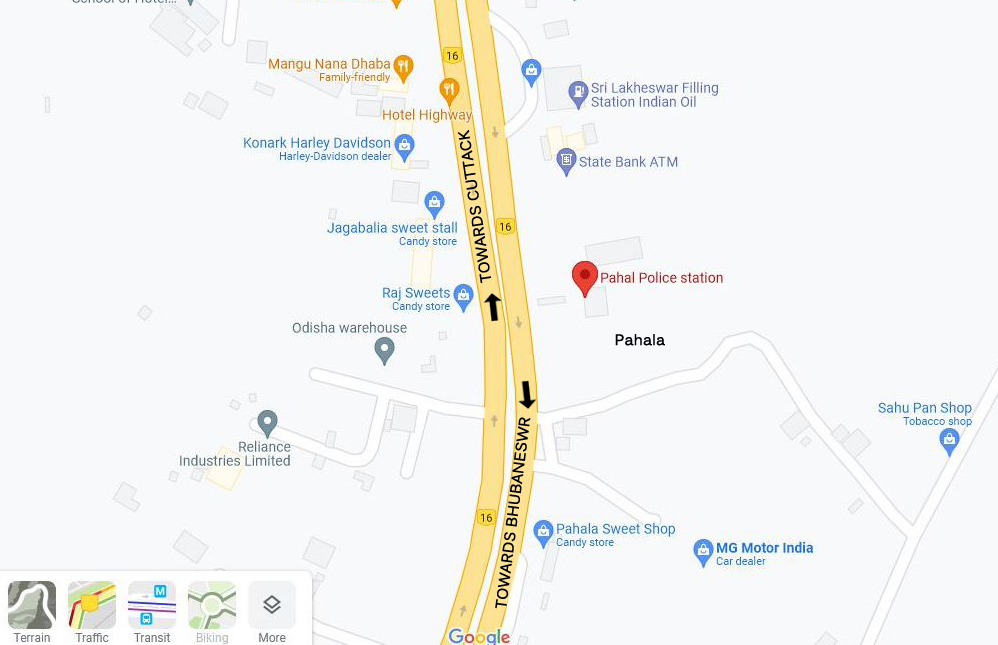Open Odisha warehouse location pin
The image size is (998, 645).
[x=384, y=350]
